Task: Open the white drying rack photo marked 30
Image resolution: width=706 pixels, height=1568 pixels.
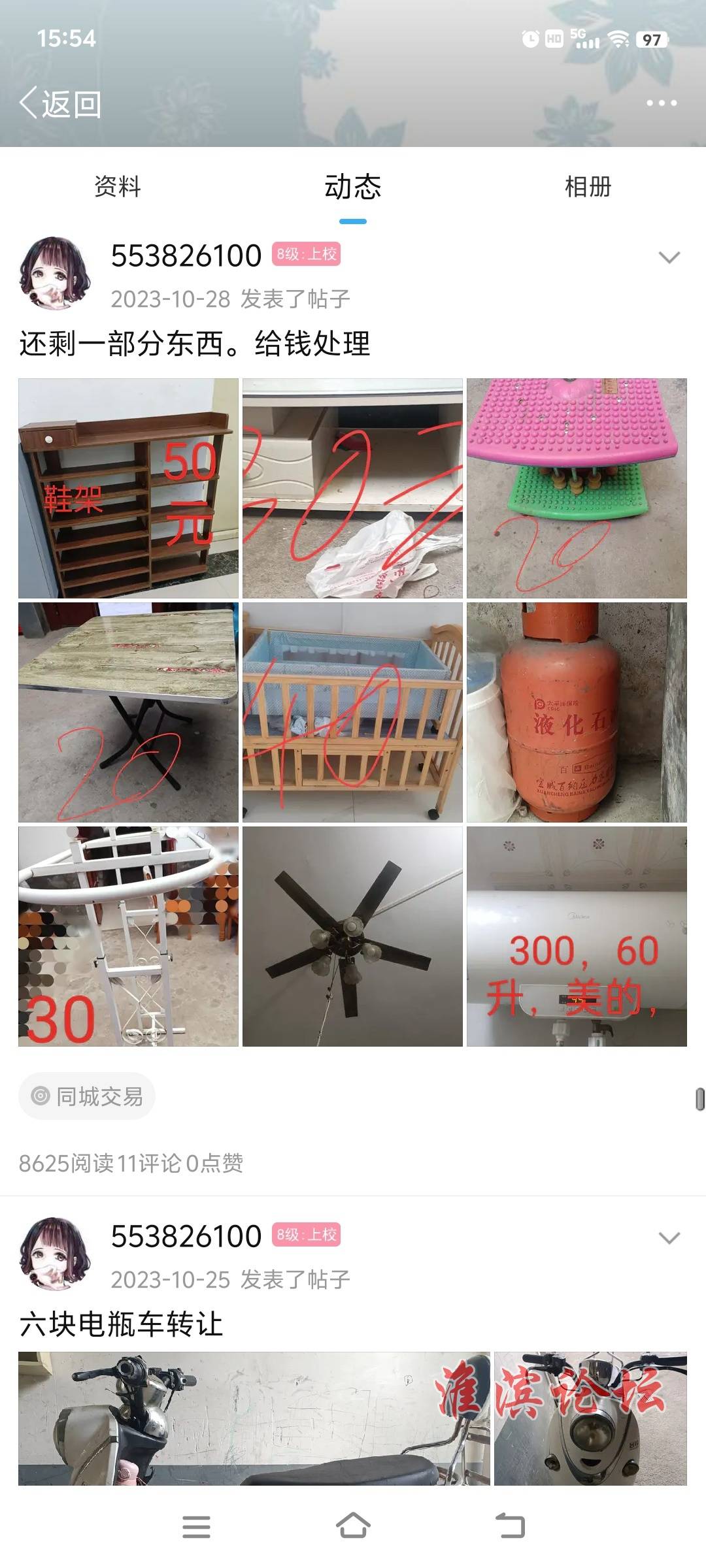Action: coord(128,936)
